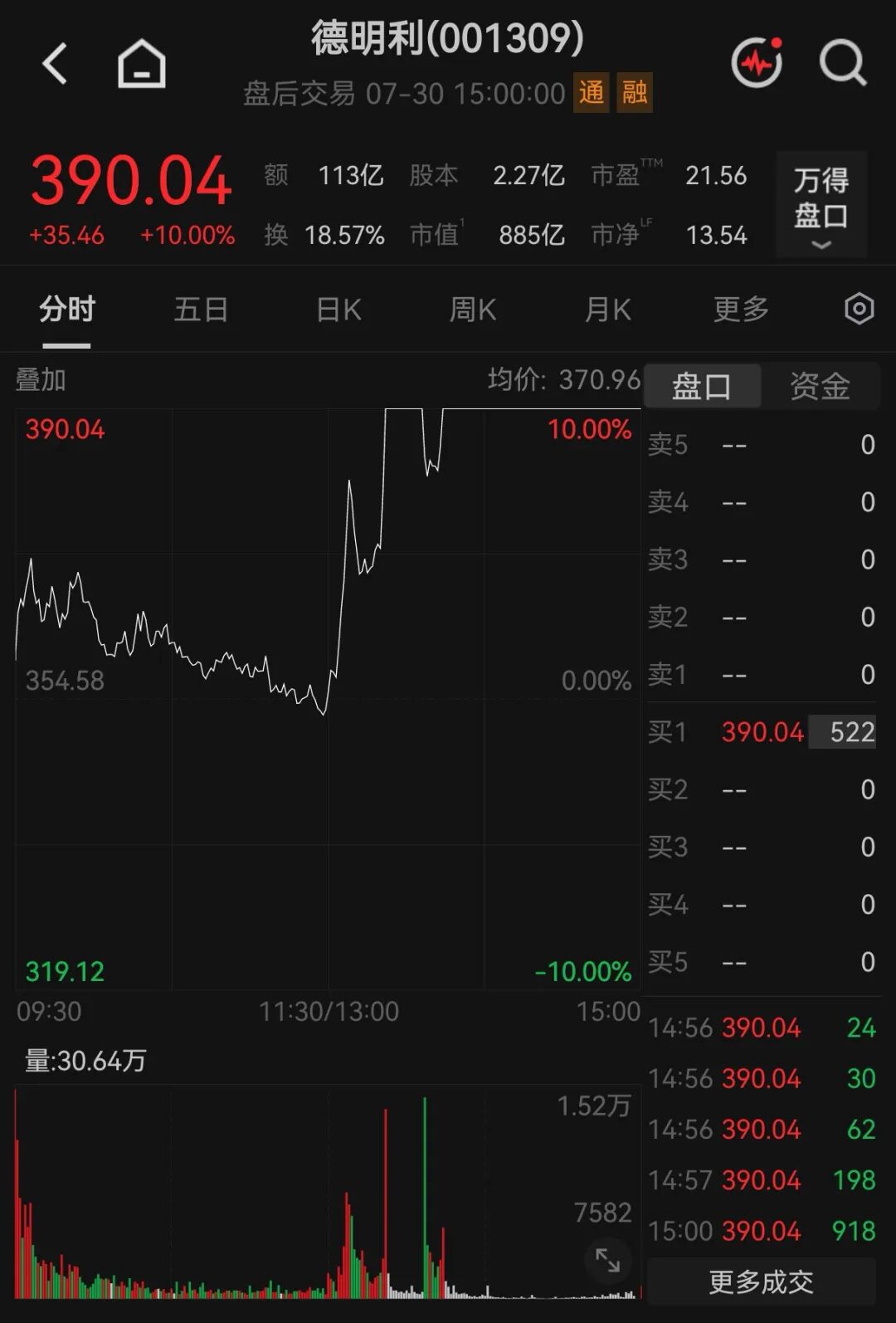The image size is (896, 1323).
Task: Tap 叠加 to overlay a comparison
Action: pos(41,380)
